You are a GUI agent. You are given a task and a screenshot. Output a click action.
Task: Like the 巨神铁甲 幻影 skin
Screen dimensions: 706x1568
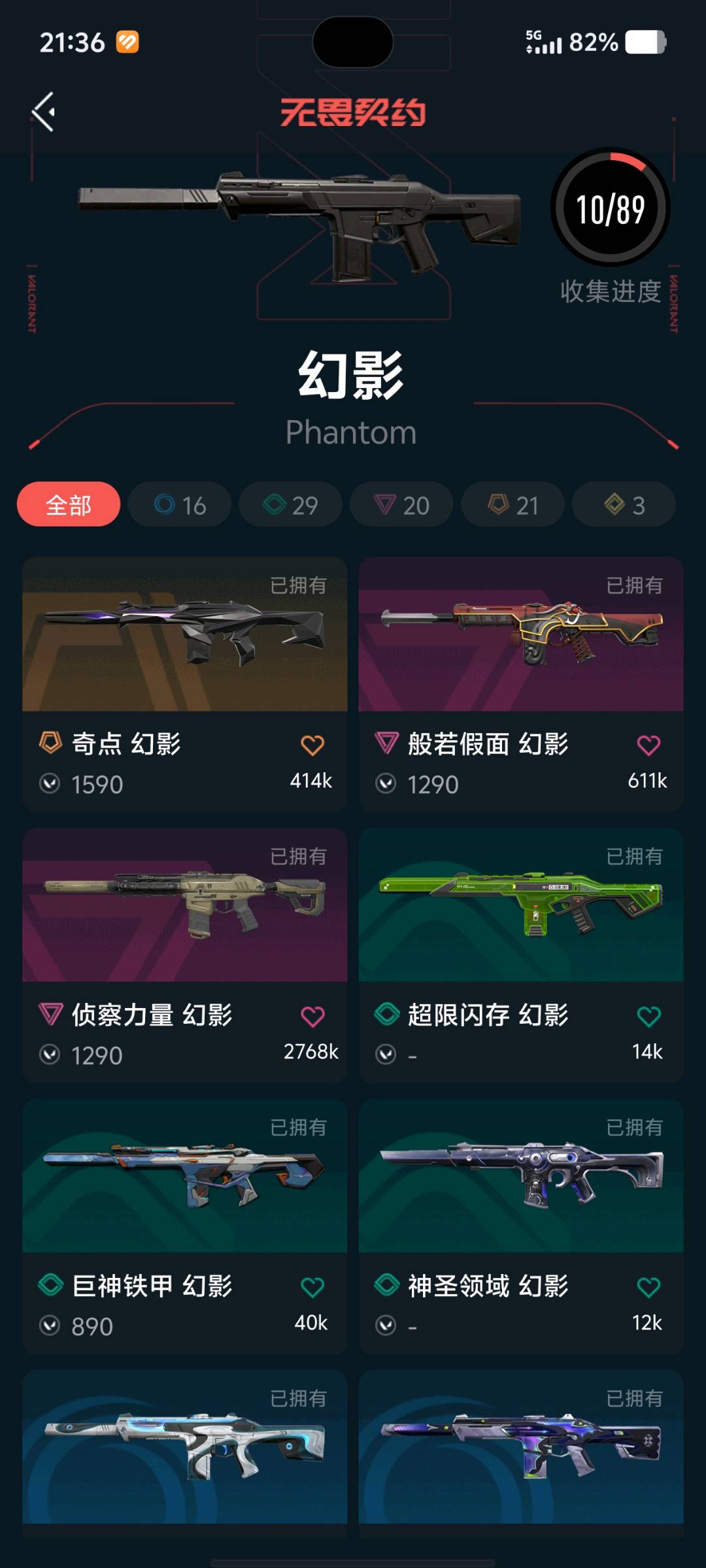pos(312,1288)
